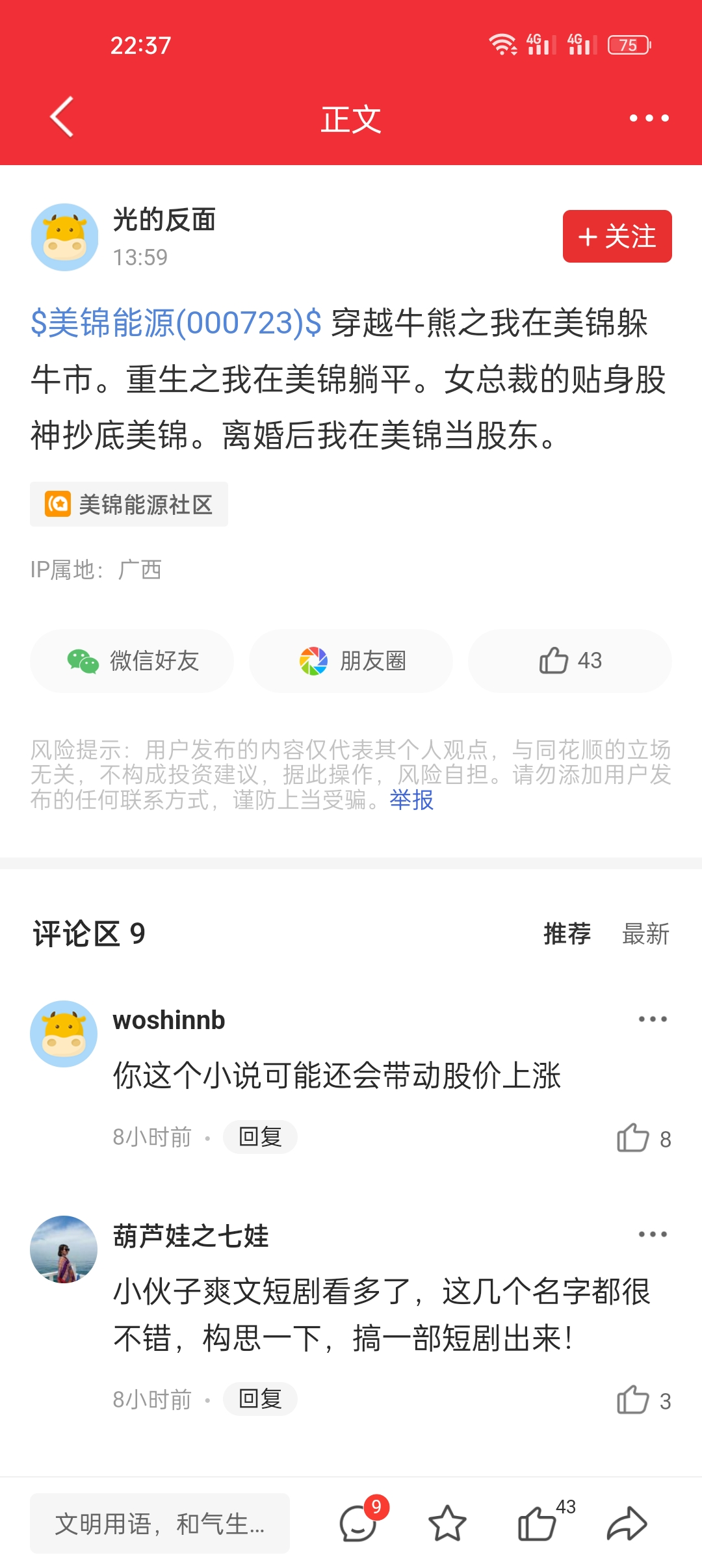This screenshot has height=1568, width=702.
Task: Open 光的反面's profile avatar
Action: [64, 237]
